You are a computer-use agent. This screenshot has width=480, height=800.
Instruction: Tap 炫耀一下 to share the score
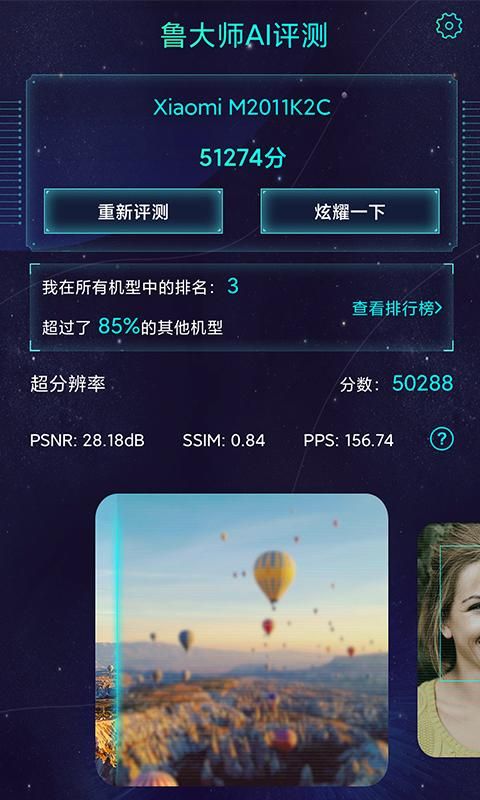point(350,211)
